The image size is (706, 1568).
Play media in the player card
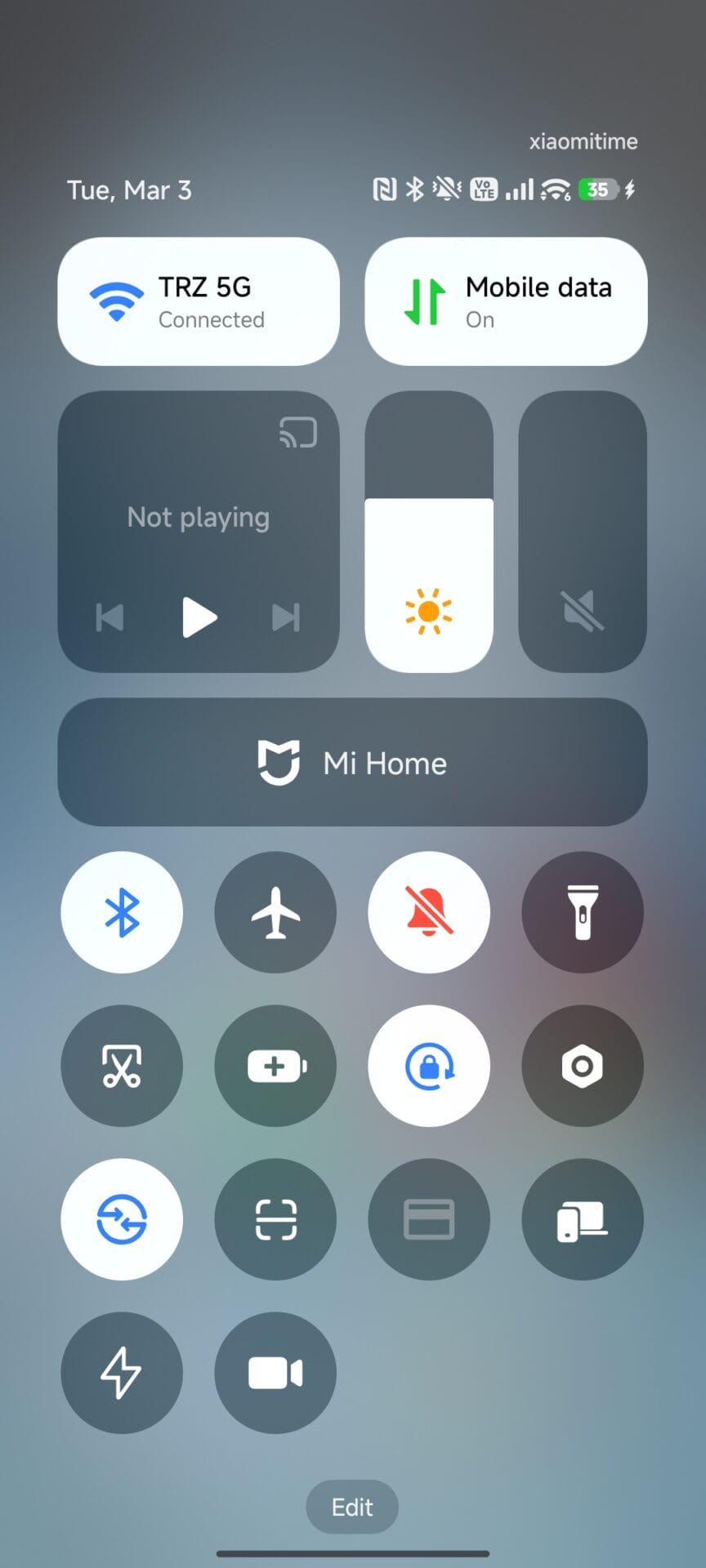point(199,617)
